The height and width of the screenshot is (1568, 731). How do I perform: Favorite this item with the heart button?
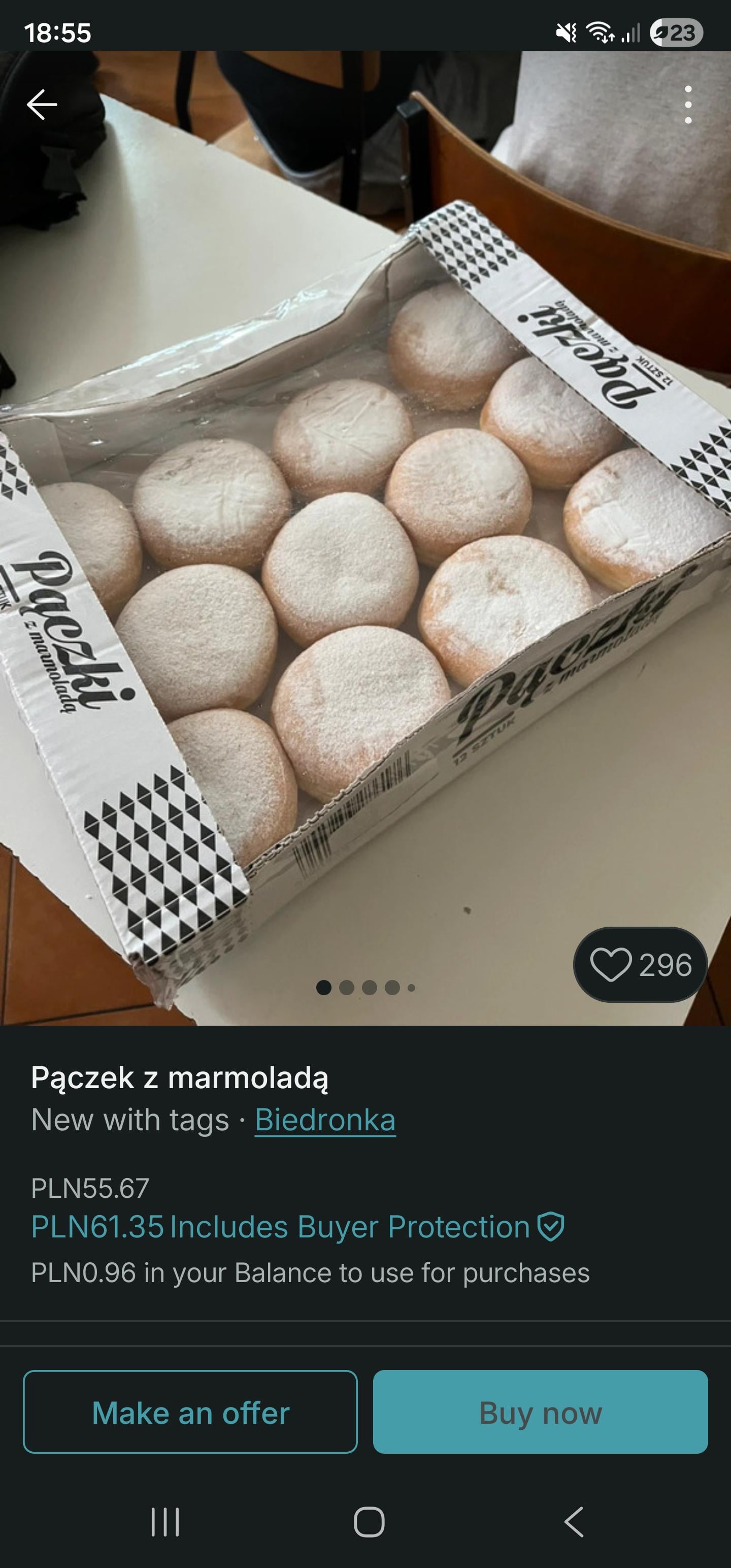(x=640, y=965)
